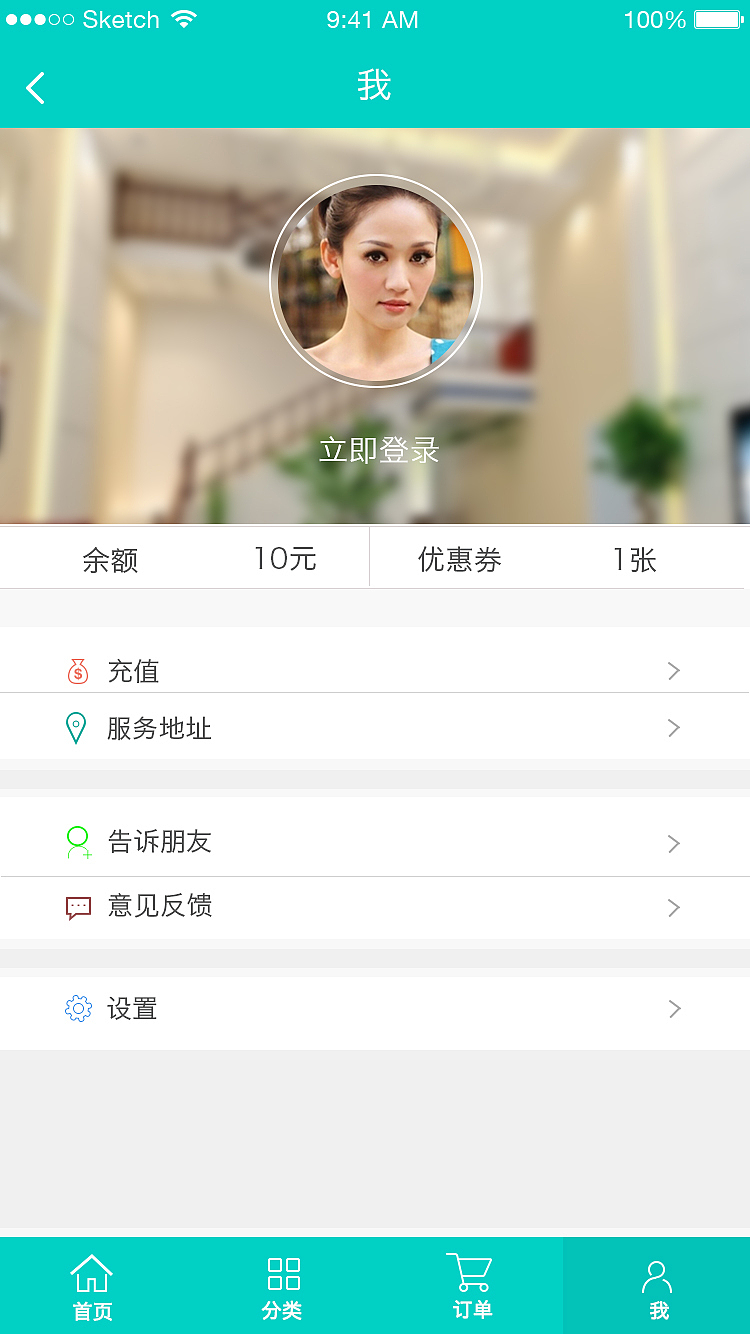750x1334 pixels.
Task: Select the 服务地址 location pin icon
Action: [x=78, y=727]
